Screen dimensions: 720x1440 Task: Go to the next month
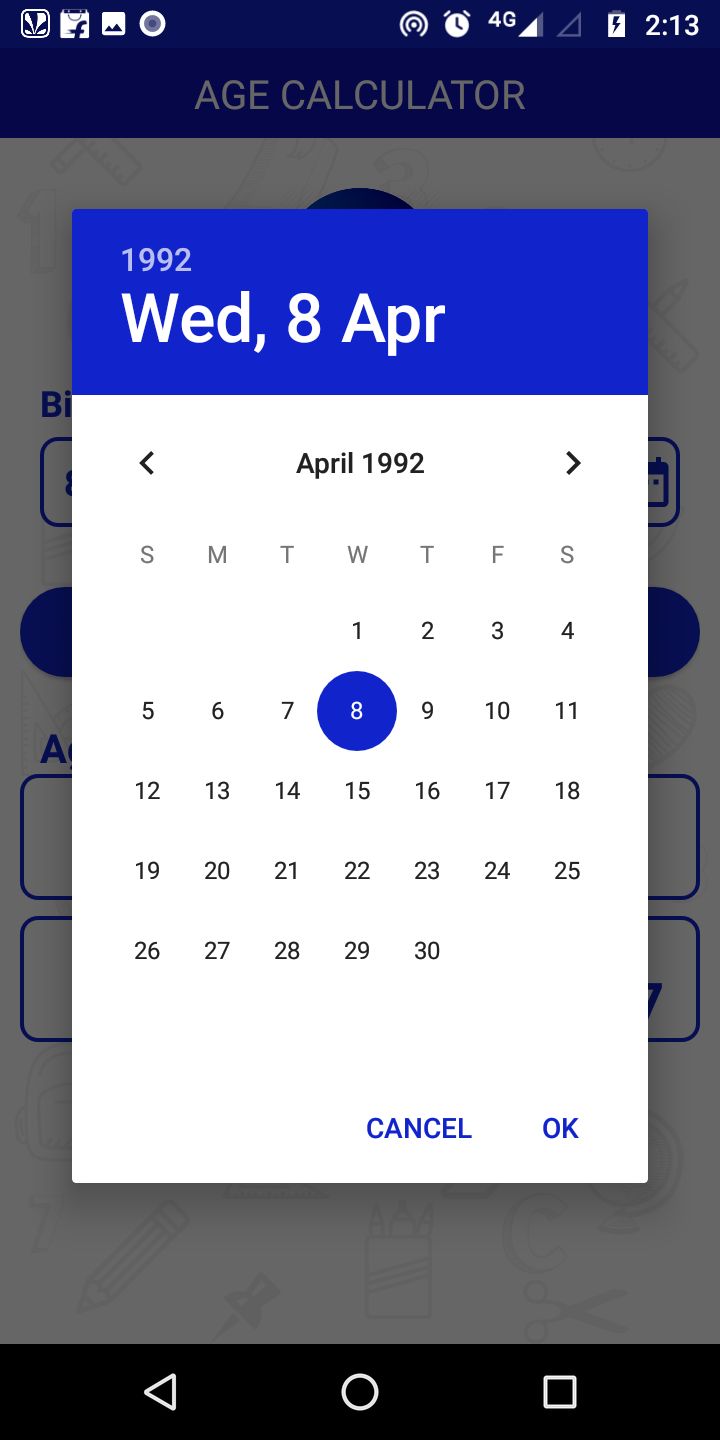[573, 463]
